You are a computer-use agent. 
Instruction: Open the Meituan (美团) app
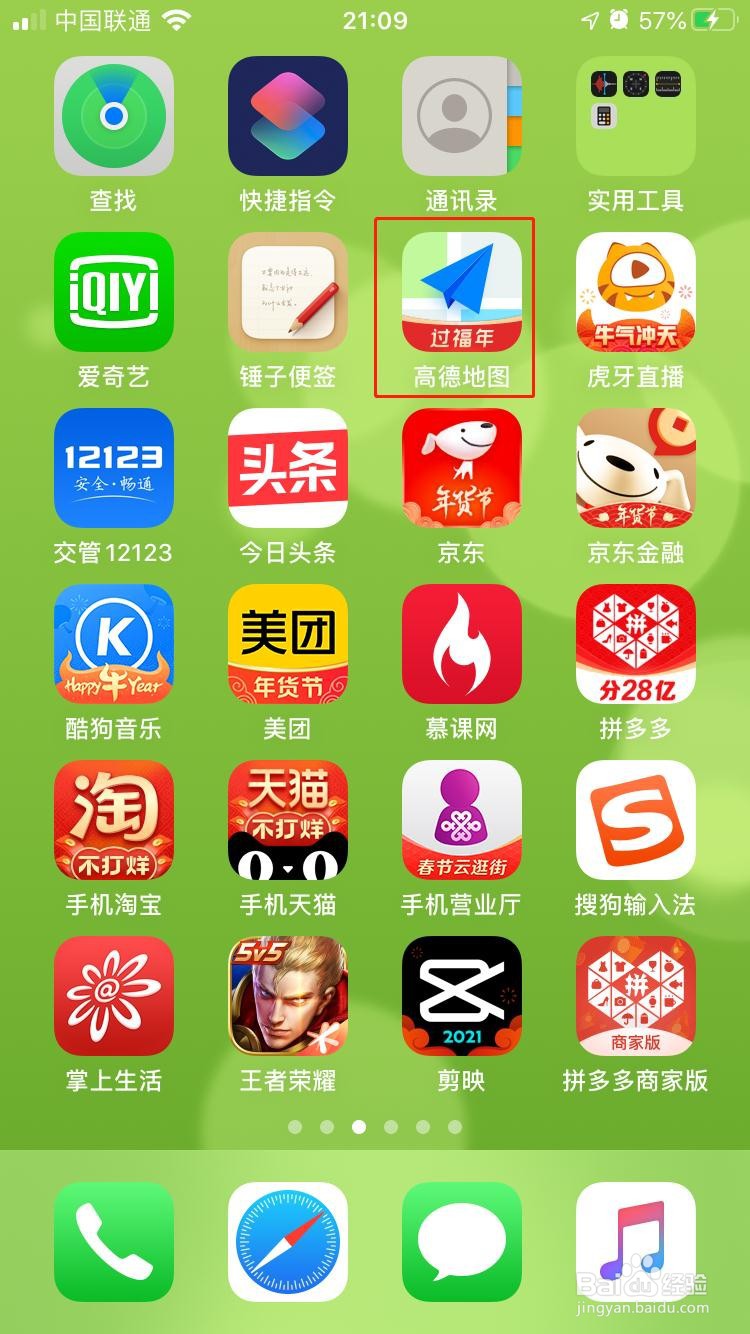tap(288, 643)
